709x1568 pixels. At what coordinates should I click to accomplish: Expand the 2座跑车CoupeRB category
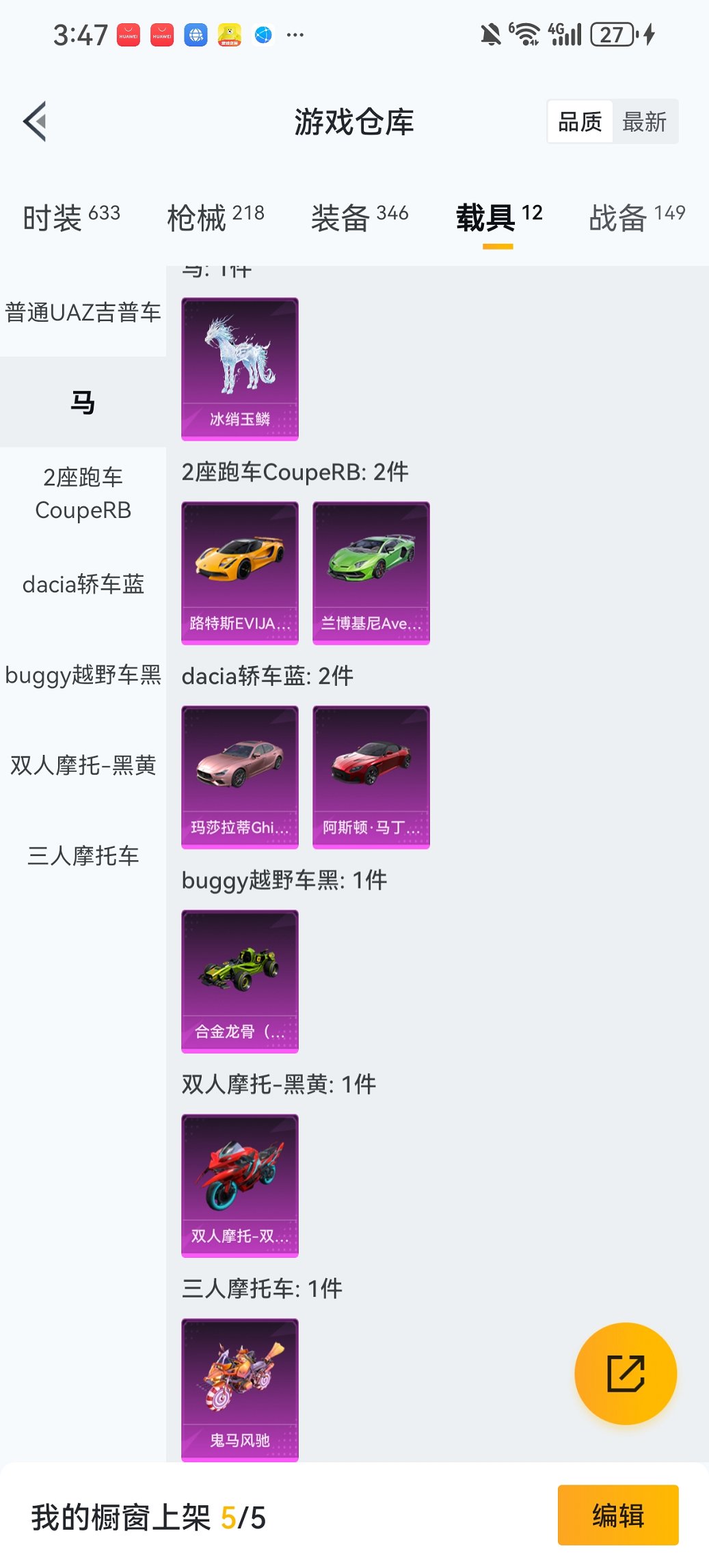click(x=82, y=493)
